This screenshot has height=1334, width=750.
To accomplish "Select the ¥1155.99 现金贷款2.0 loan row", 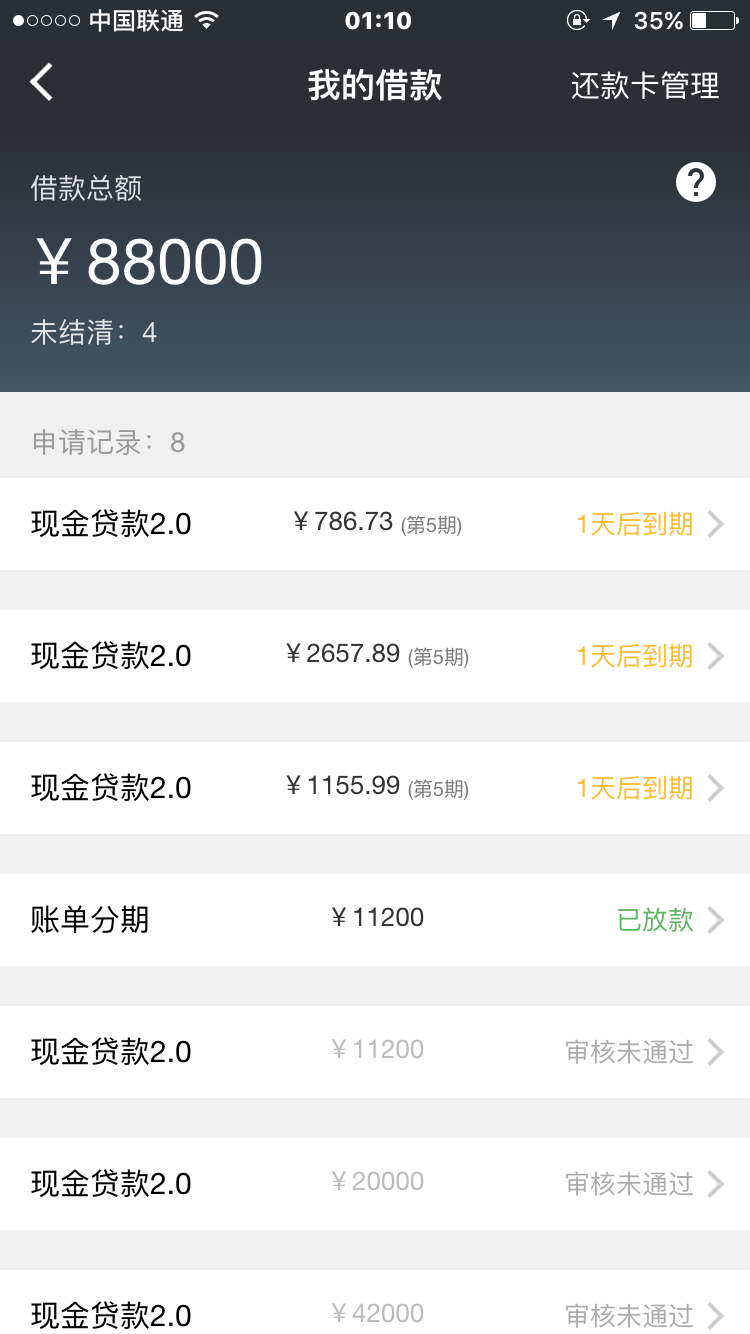I will pyautogui.click(x=375, y=788).
